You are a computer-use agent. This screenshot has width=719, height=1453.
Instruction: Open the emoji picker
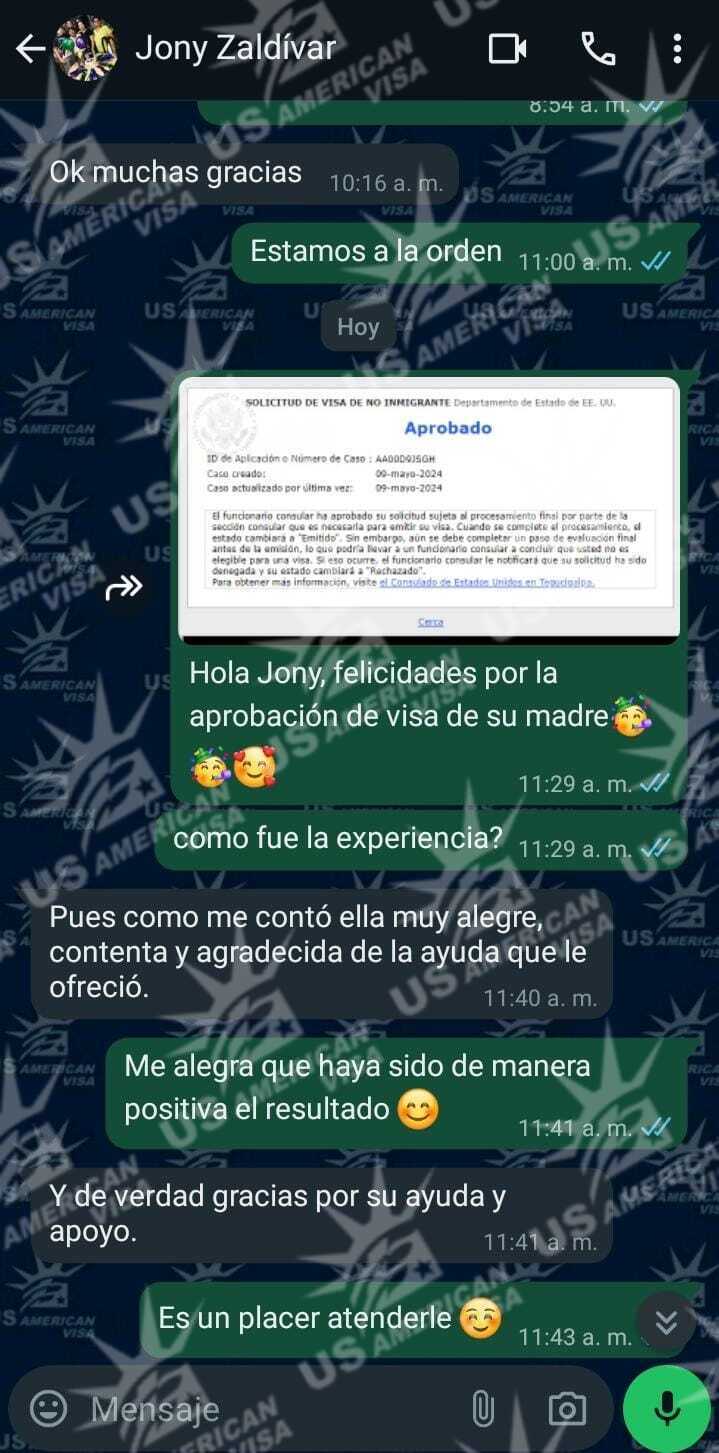click(48, 1409)
